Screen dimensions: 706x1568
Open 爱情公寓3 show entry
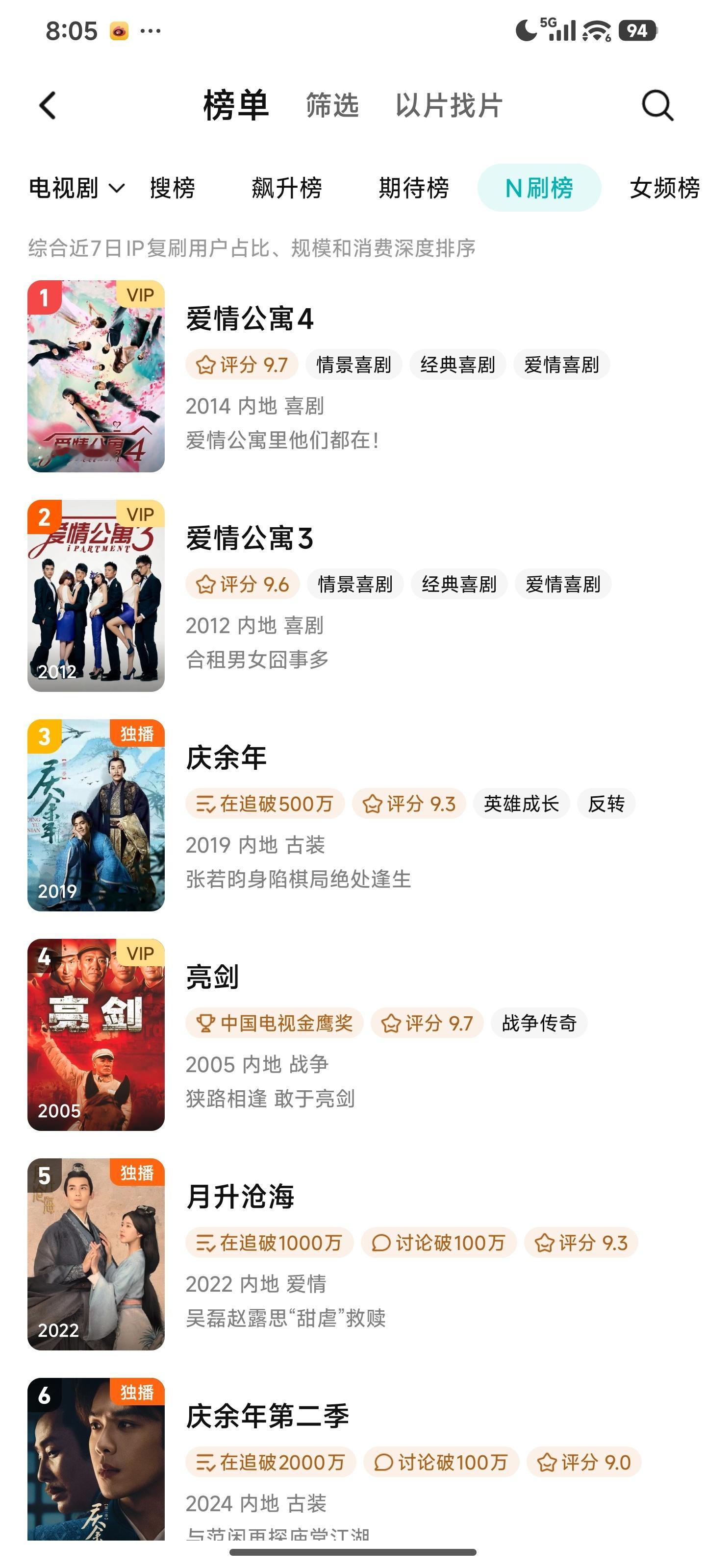[x=250, y=539]
